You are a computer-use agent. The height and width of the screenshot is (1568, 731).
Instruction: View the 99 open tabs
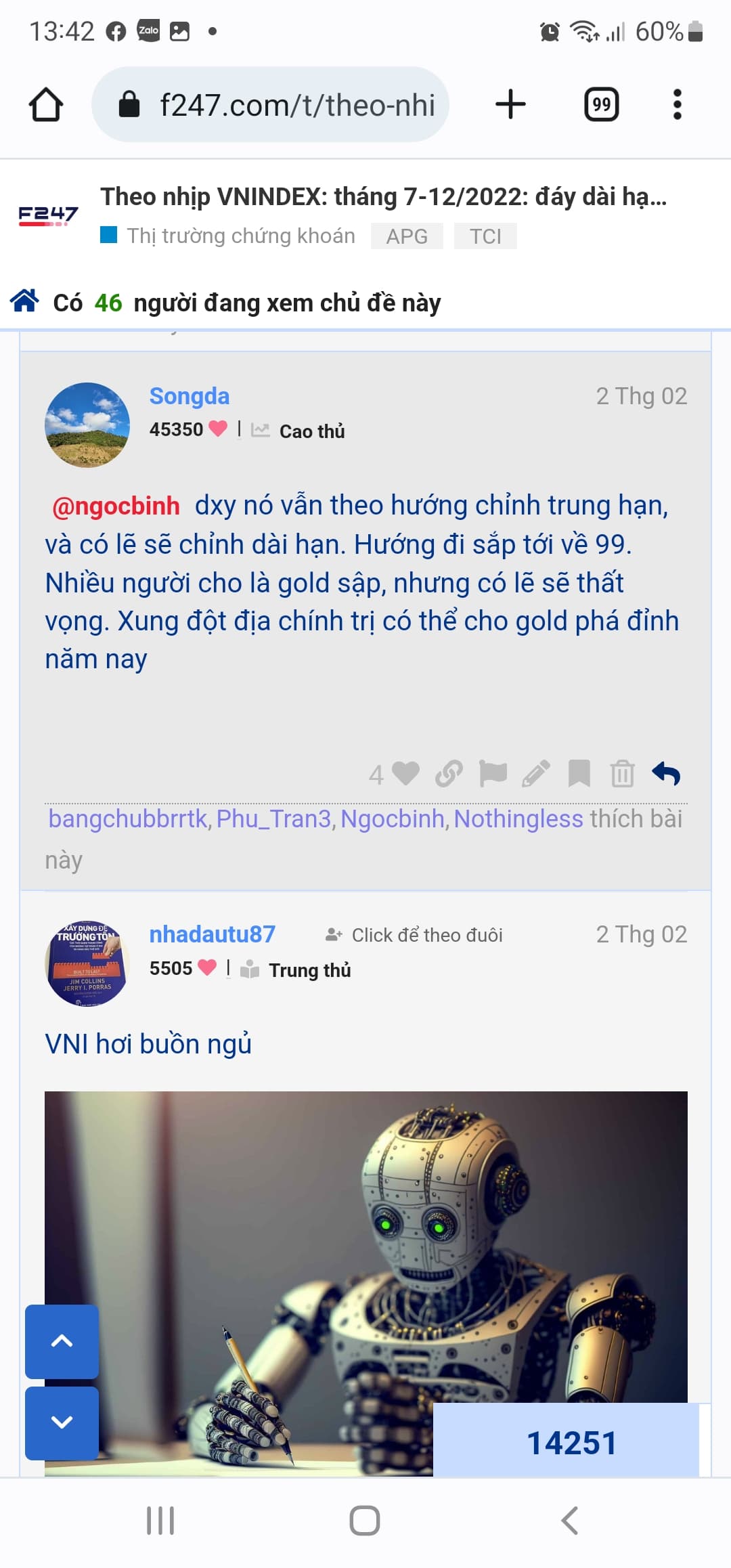pyautogui.click(x=601, y=105)
